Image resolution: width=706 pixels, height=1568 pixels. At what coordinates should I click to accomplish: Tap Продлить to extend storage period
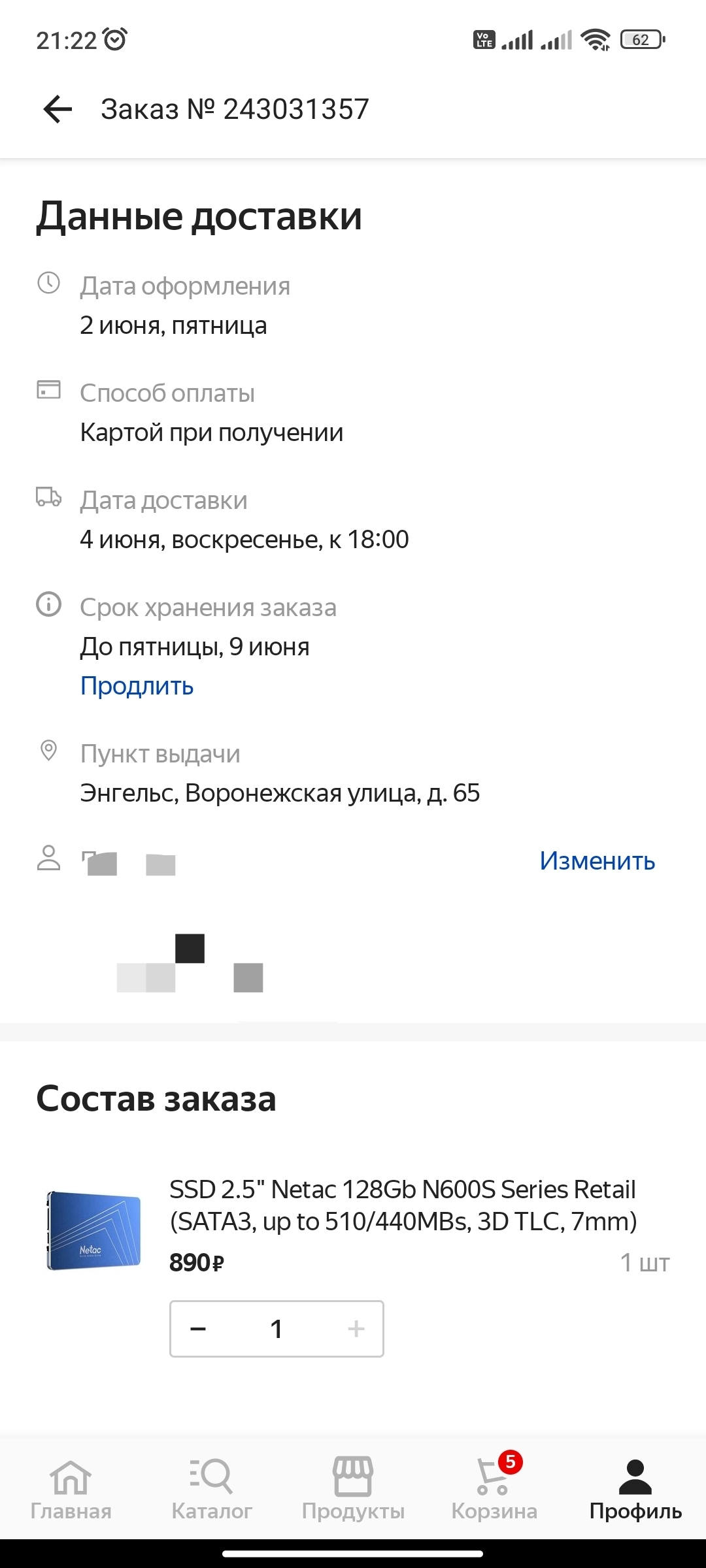coord(137,686)
